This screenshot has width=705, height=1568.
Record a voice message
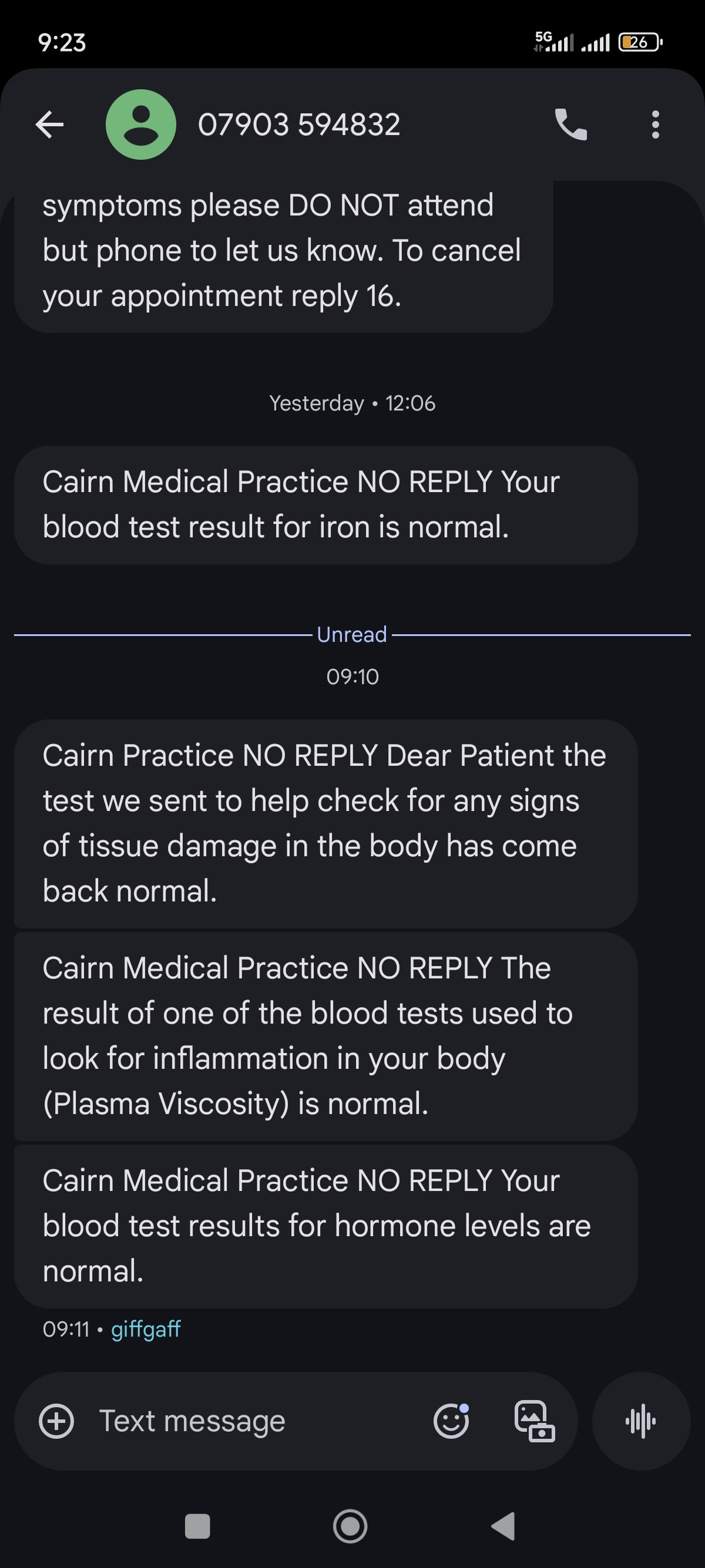640,1421
